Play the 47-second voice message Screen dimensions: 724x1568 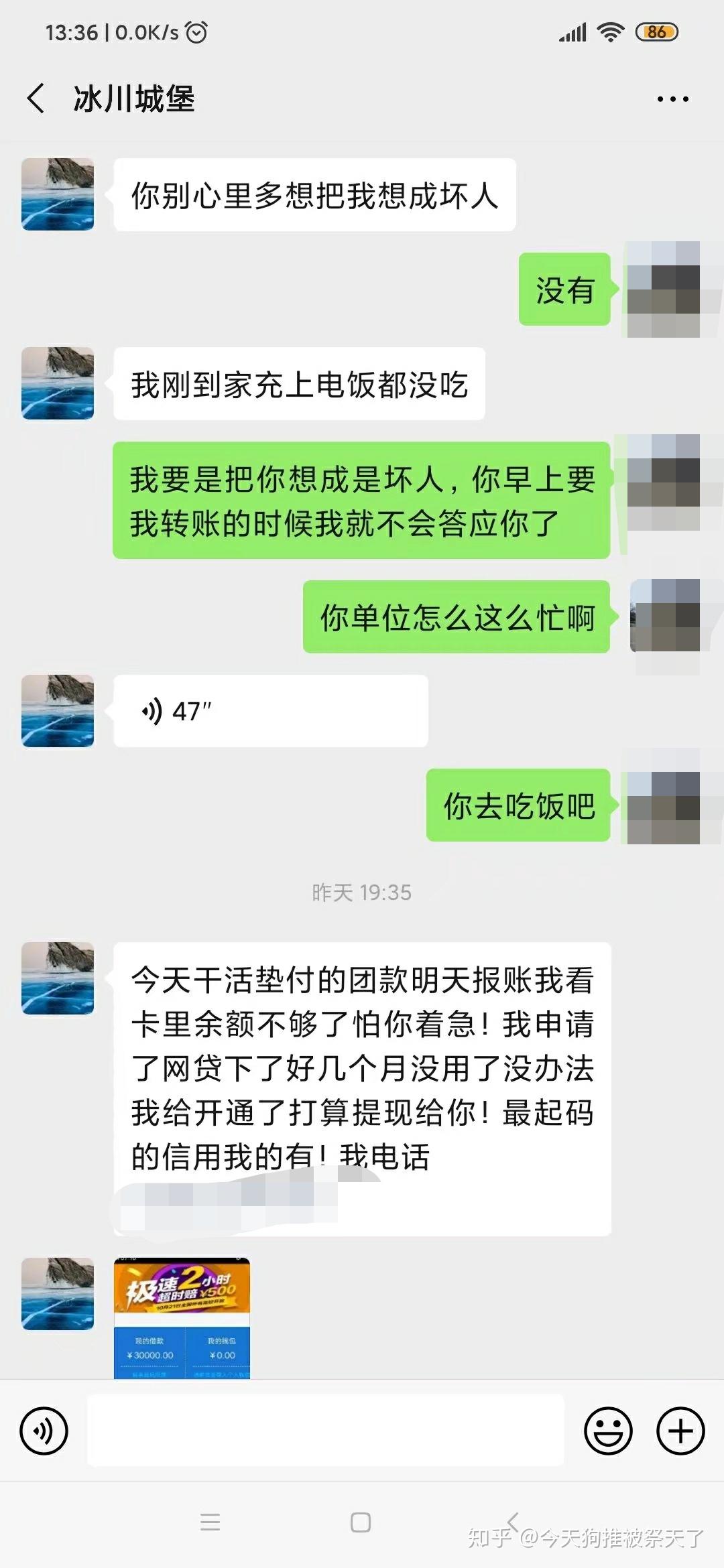pos(270,711)
